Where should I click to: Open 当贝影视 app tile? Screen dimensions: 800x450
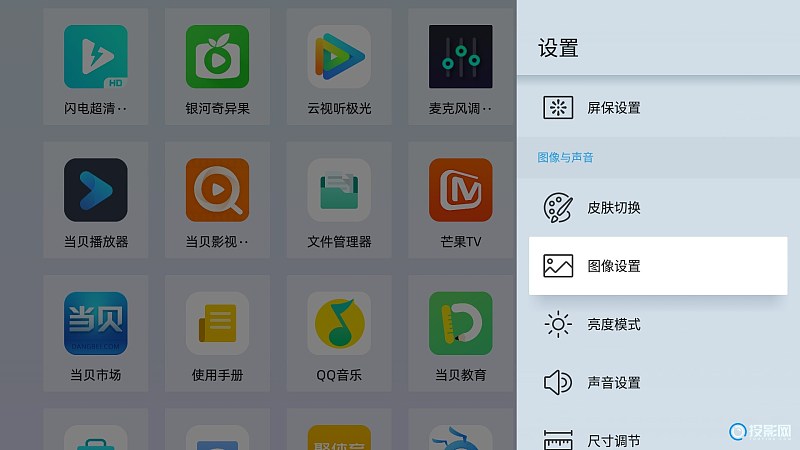pos(217,200)
